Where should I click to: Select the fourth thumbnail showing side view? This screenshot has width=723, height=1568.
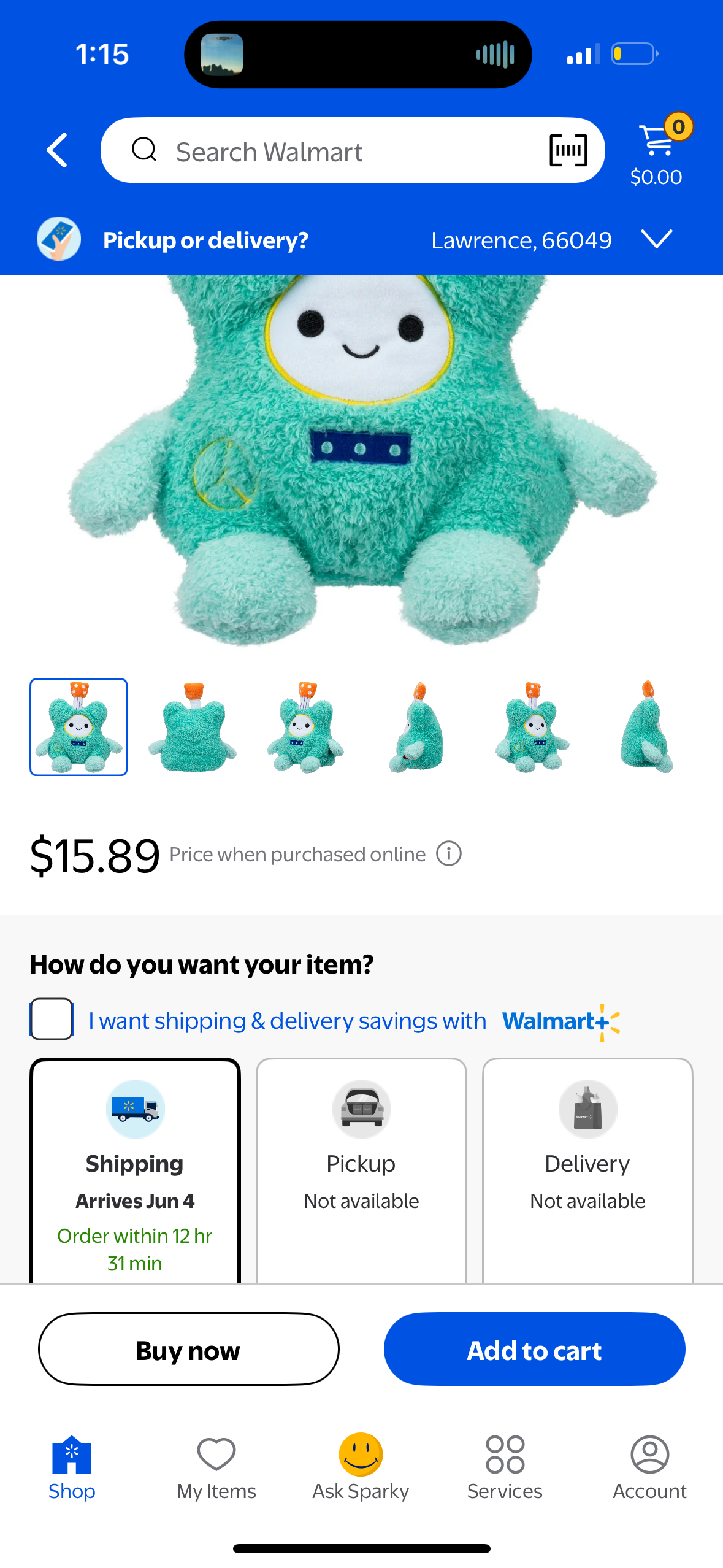click(418, 727)
